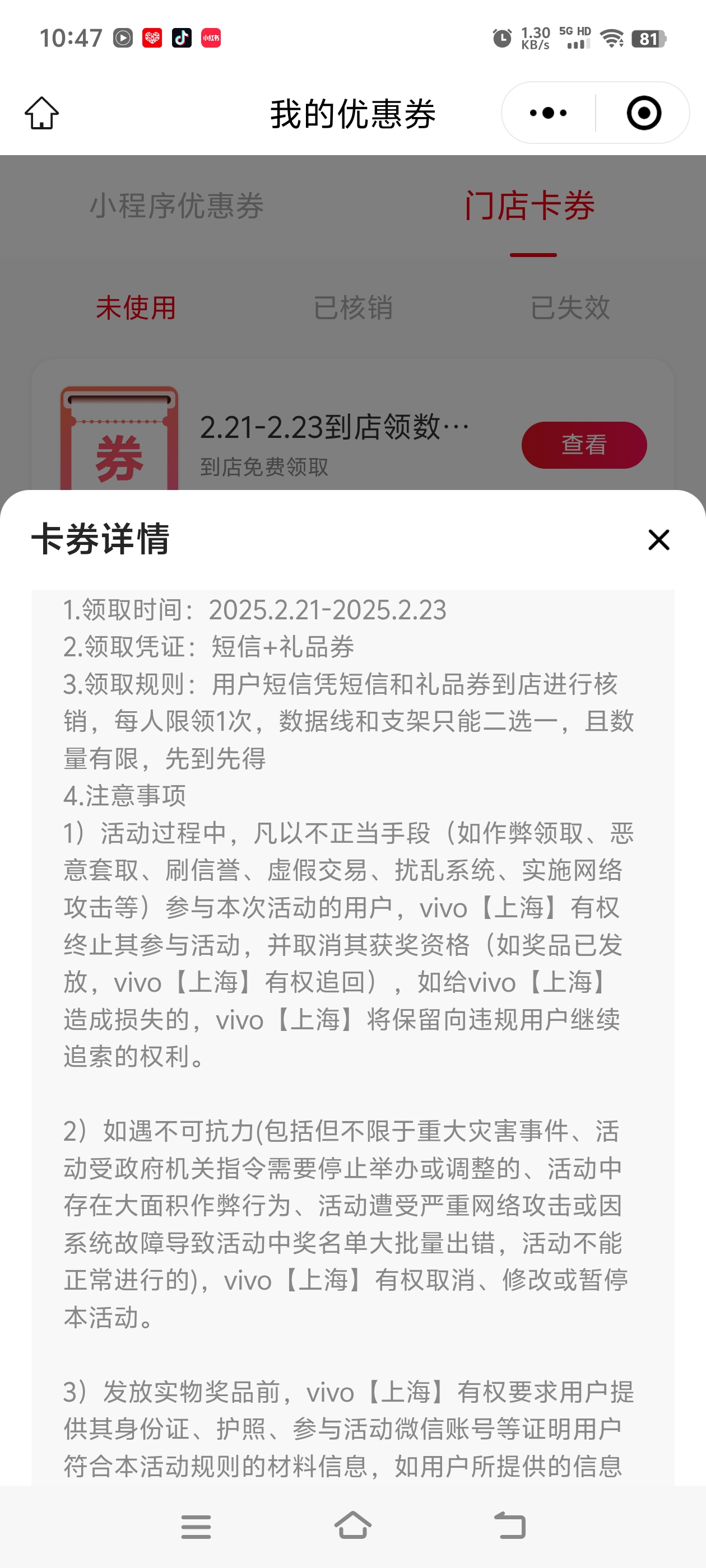Tap the circle icon to close mini program

click(644, 113)
